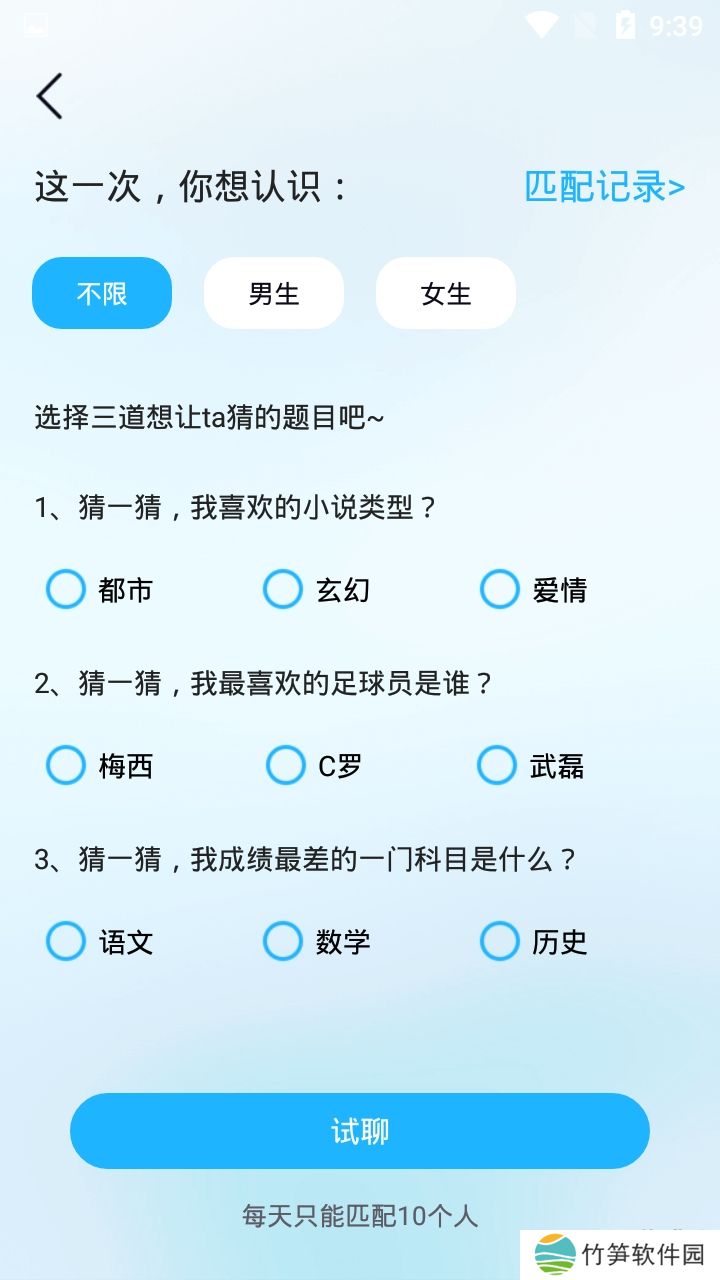Choose 女生 as the match preference
This screenshot has height=1280, width=720.
click(x=446, y=293)
